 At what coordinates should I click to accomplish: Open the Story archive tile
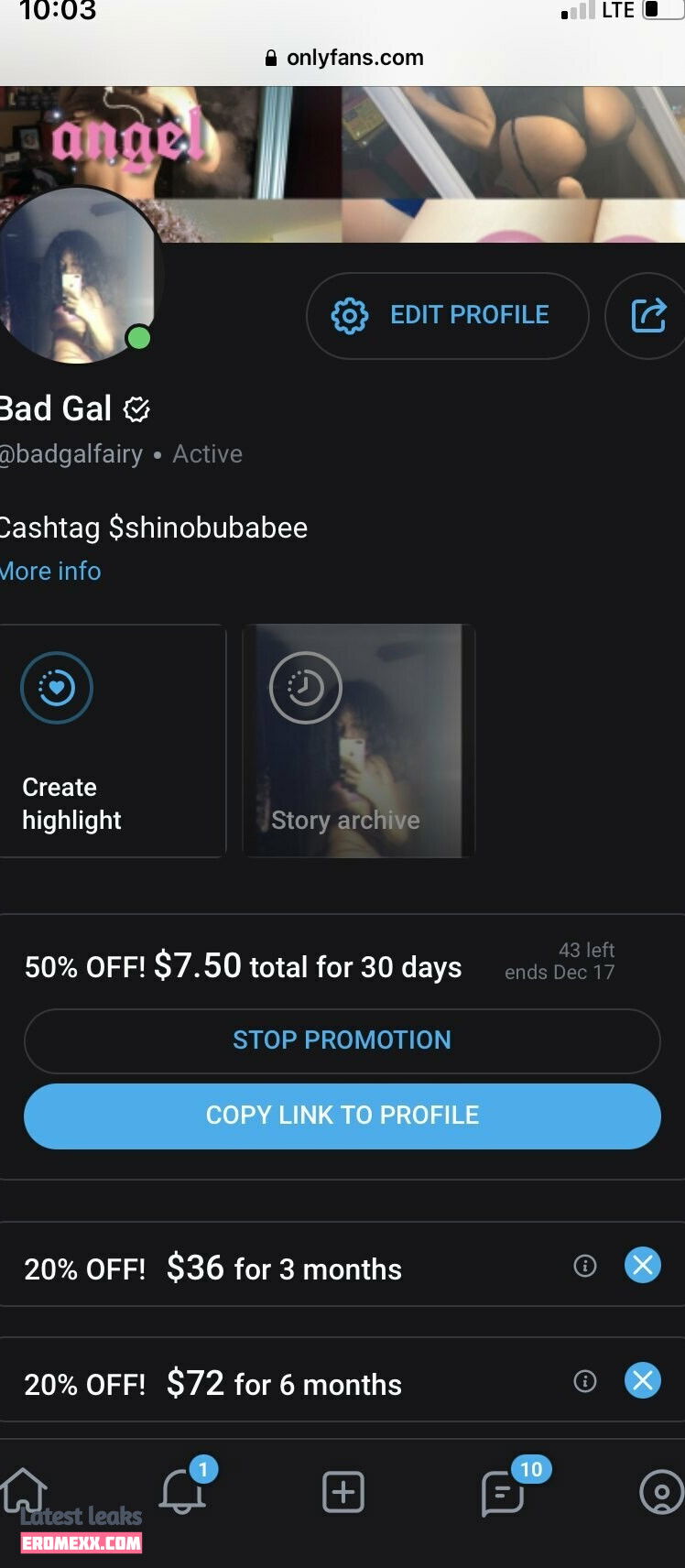coord(358,740)
